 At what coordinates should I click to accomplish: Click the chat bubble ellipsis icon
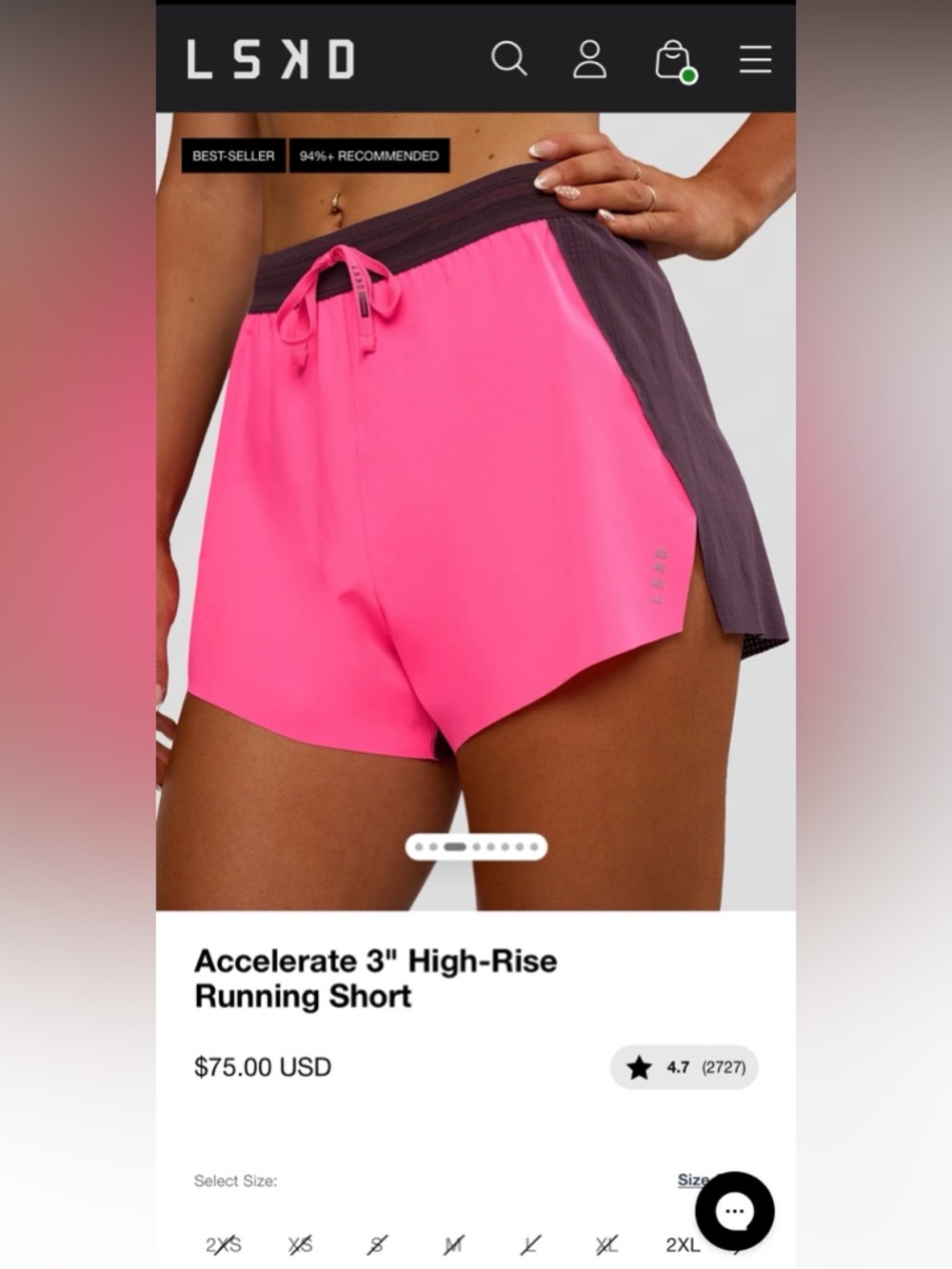pos(734,1210)
